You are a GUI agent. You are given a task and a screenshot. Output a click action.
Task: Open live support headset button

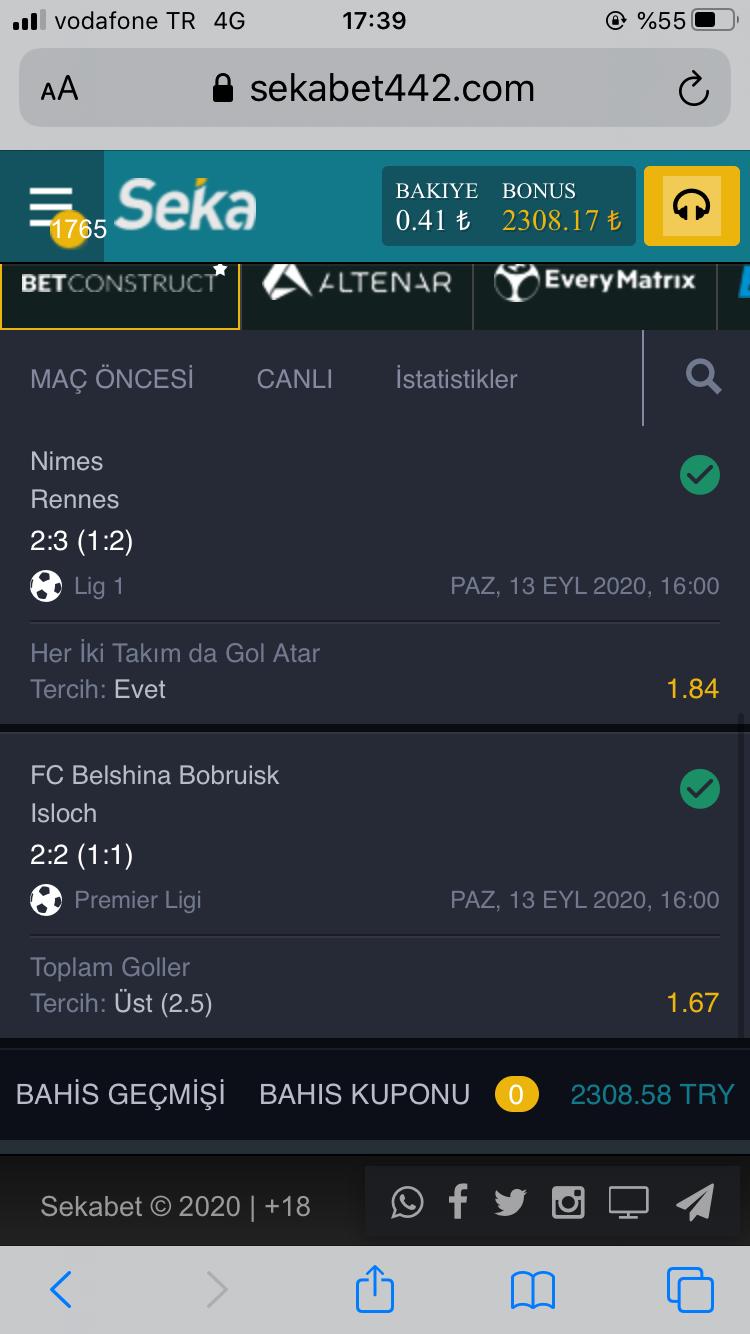691,206
